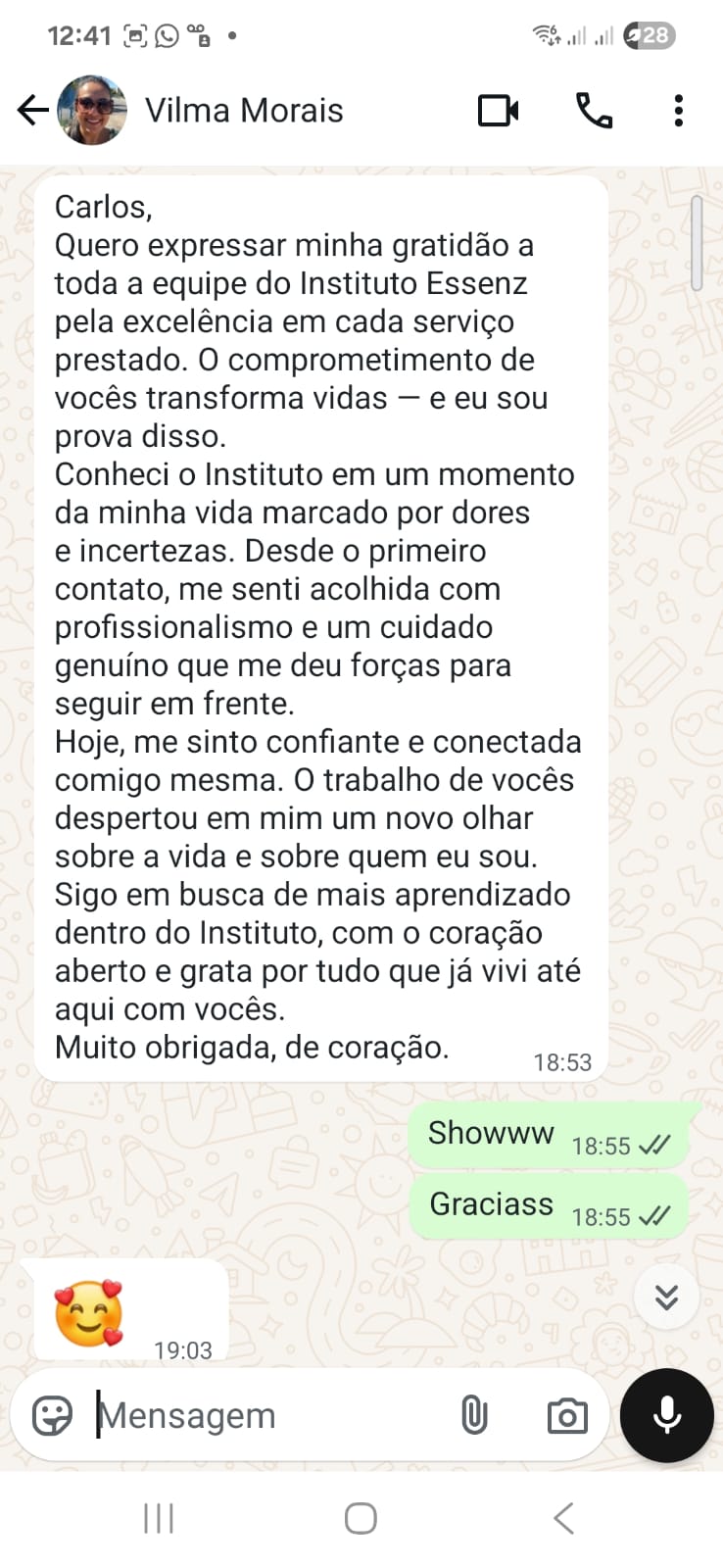The width and height of the screenshot is (723, 1568).
Task: Attach a file with the paperclip
Action: coord(474,1415)
